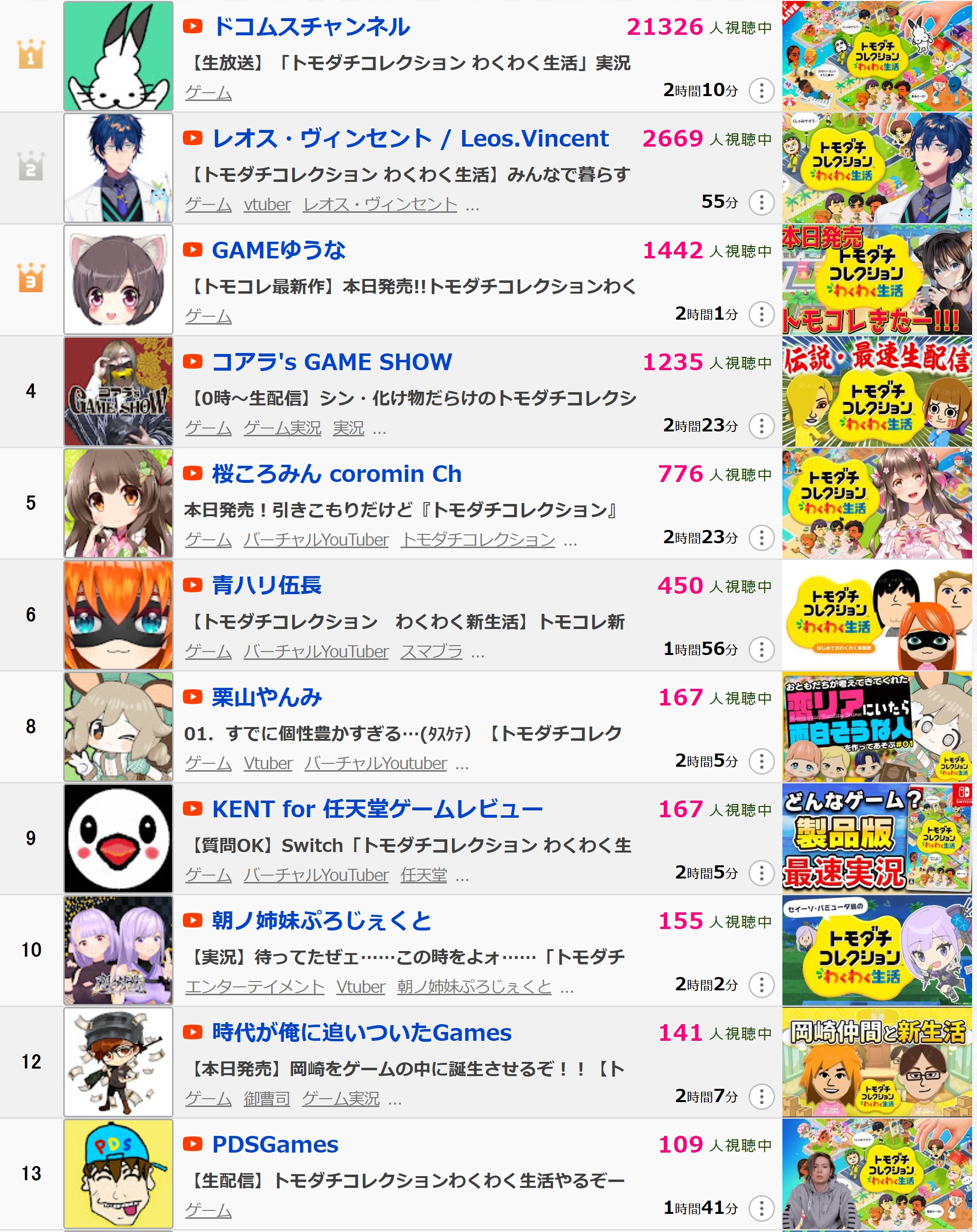Tap the トモダチコレクション tag under 桜ころみん

[x=477, y=540]
